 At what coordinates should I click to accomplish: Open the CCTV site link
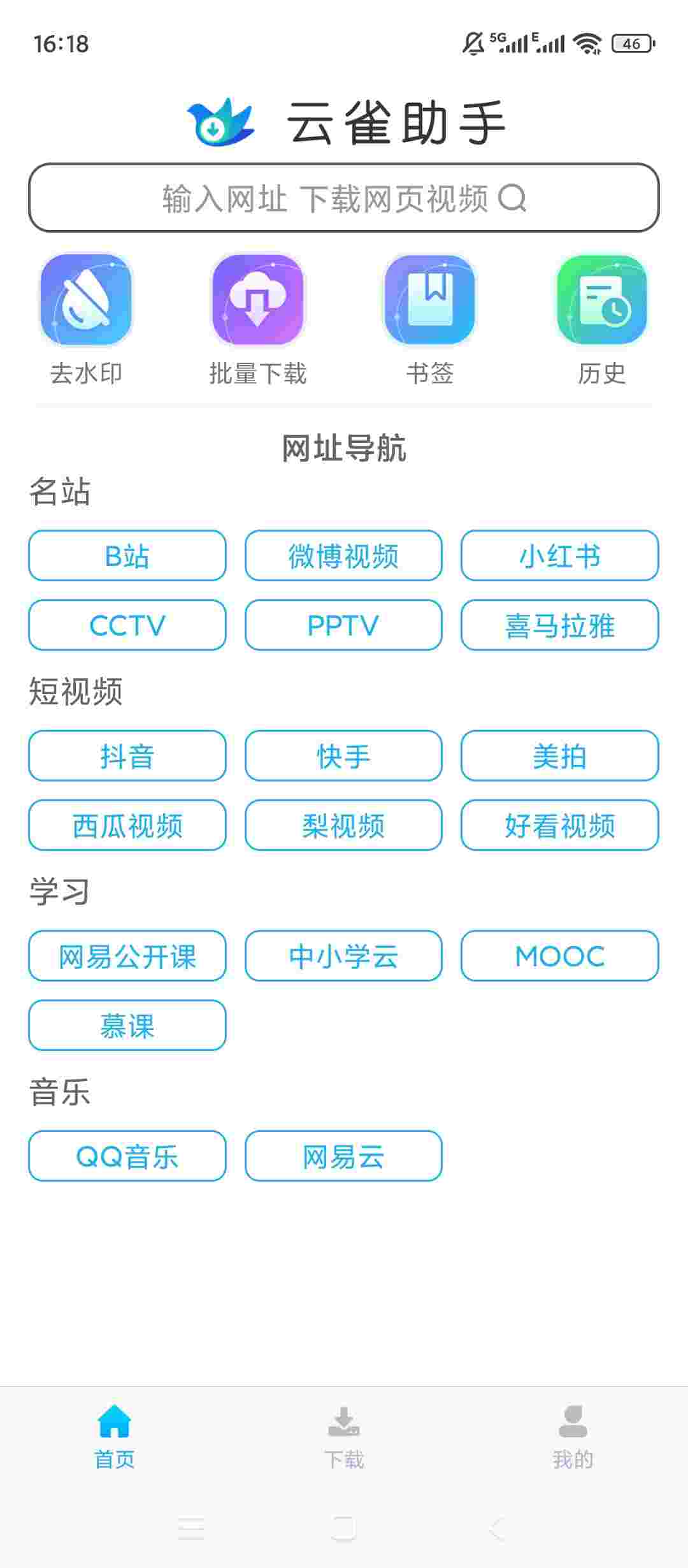click(x=127, y=625)
